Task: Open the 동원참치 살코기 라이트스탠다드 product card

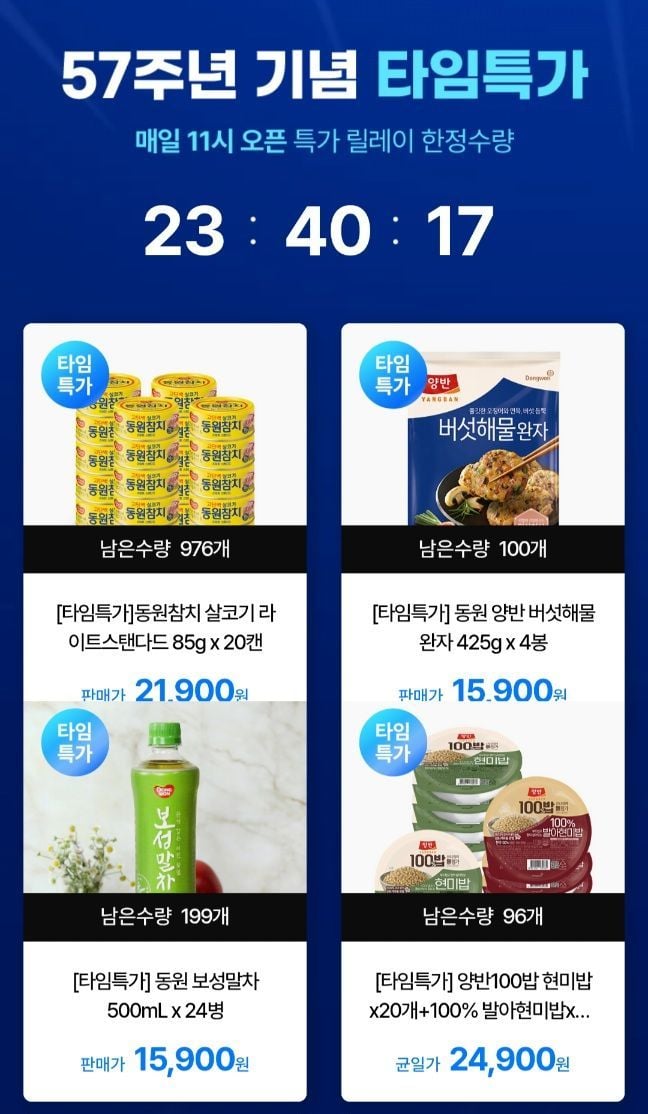Action: [x=165, y=512]
